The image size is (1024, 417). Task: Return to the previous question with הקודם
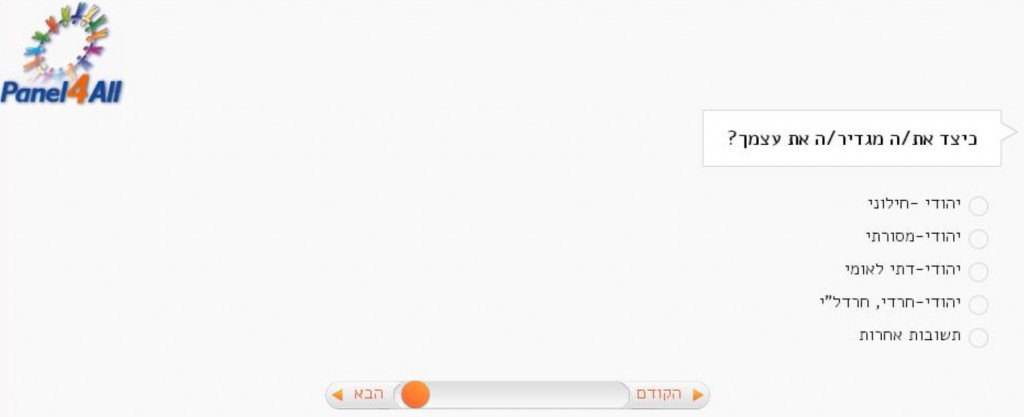pos(668,395)
